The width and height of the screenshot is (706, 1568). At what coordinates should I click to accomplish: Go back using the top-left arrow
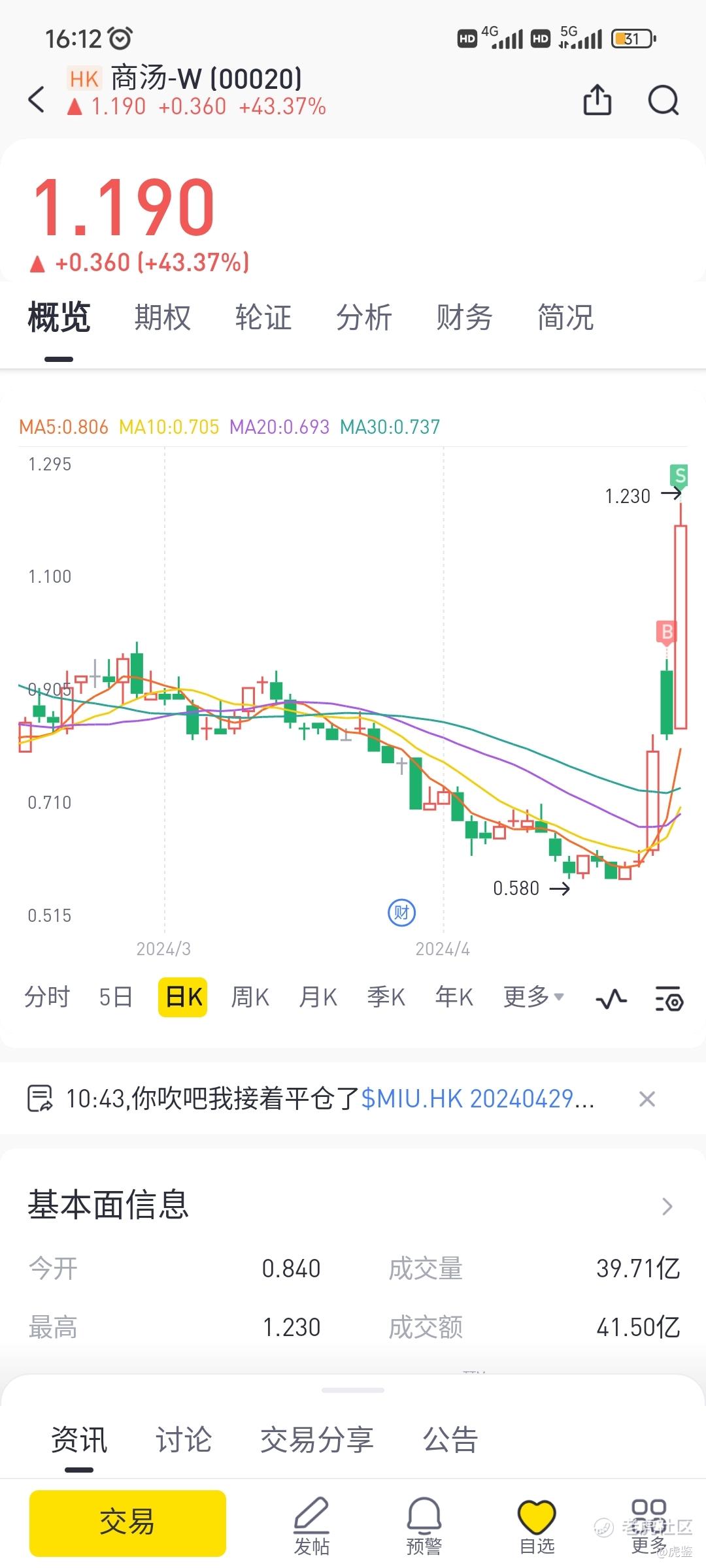coord(37,99)
